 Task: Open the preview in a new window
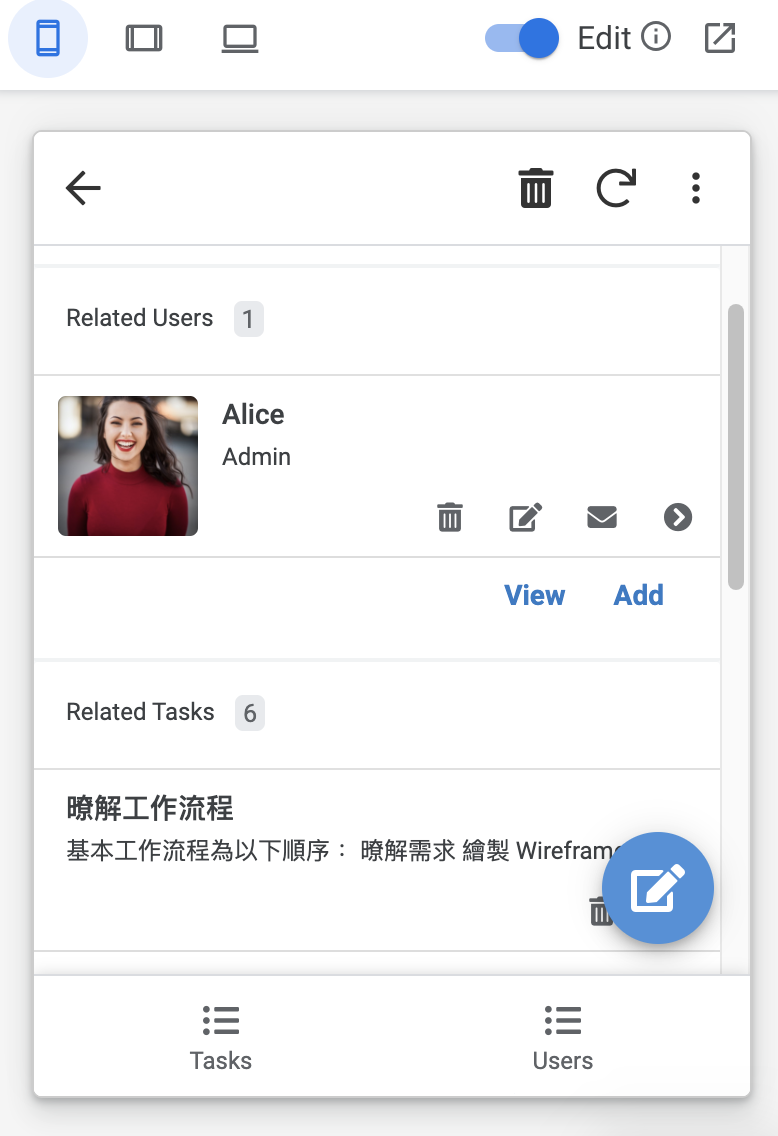[720, 39]
